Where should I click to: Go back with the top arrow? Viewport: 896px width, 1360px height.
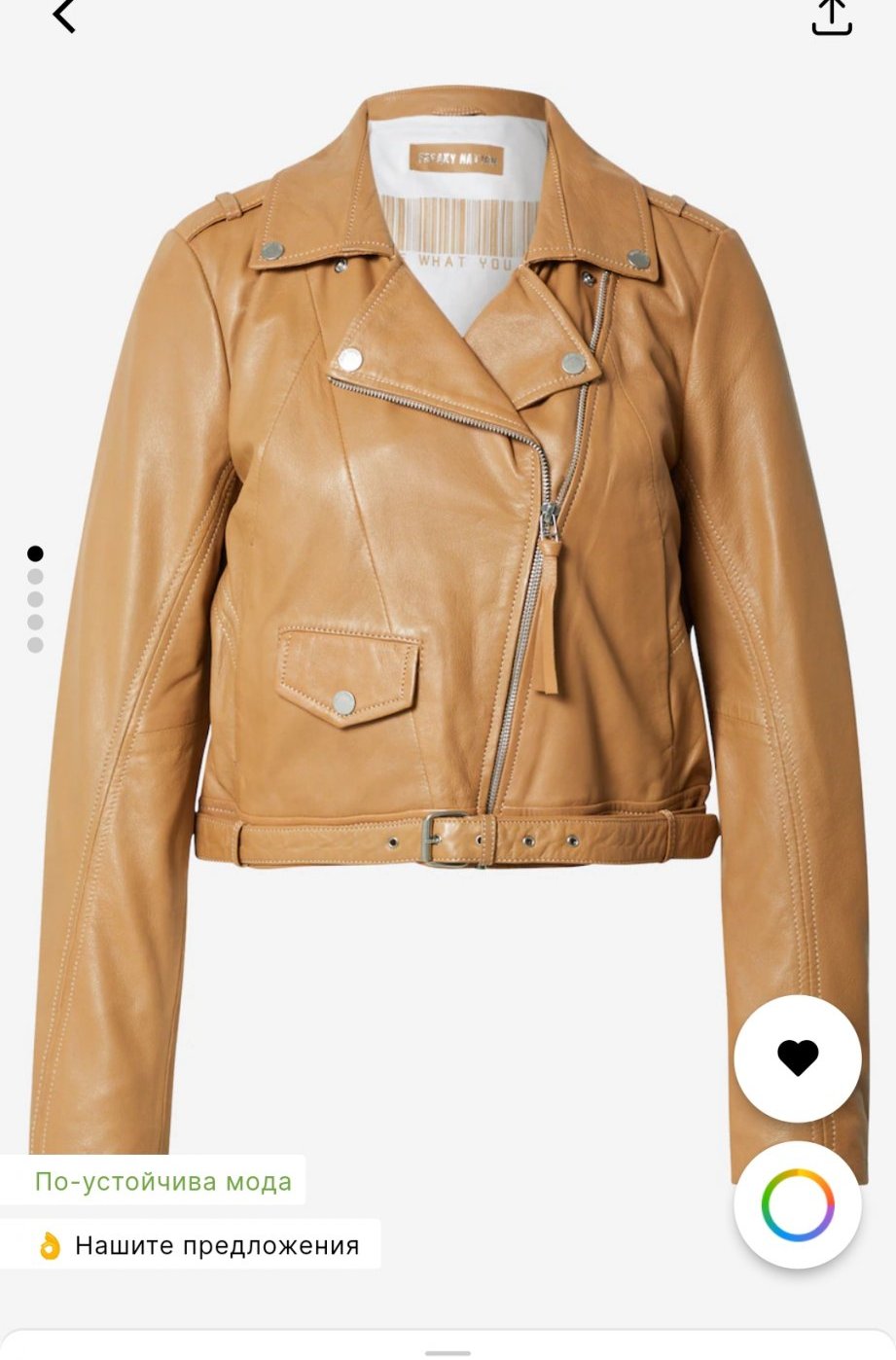pyautogui.click(x=64, y=16)
